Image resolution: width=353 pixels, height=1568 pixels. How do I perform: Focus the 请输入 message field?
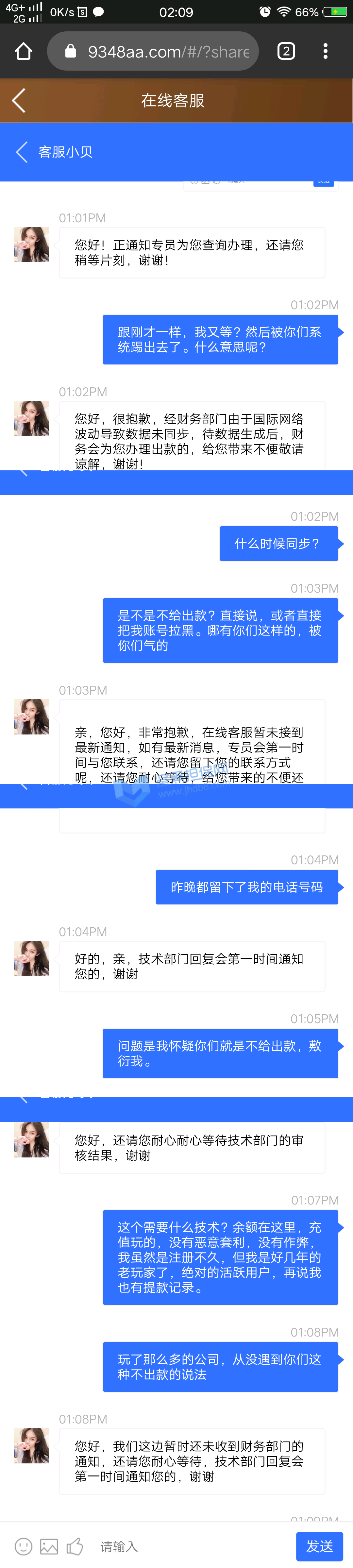click(x=183, y=1546)
